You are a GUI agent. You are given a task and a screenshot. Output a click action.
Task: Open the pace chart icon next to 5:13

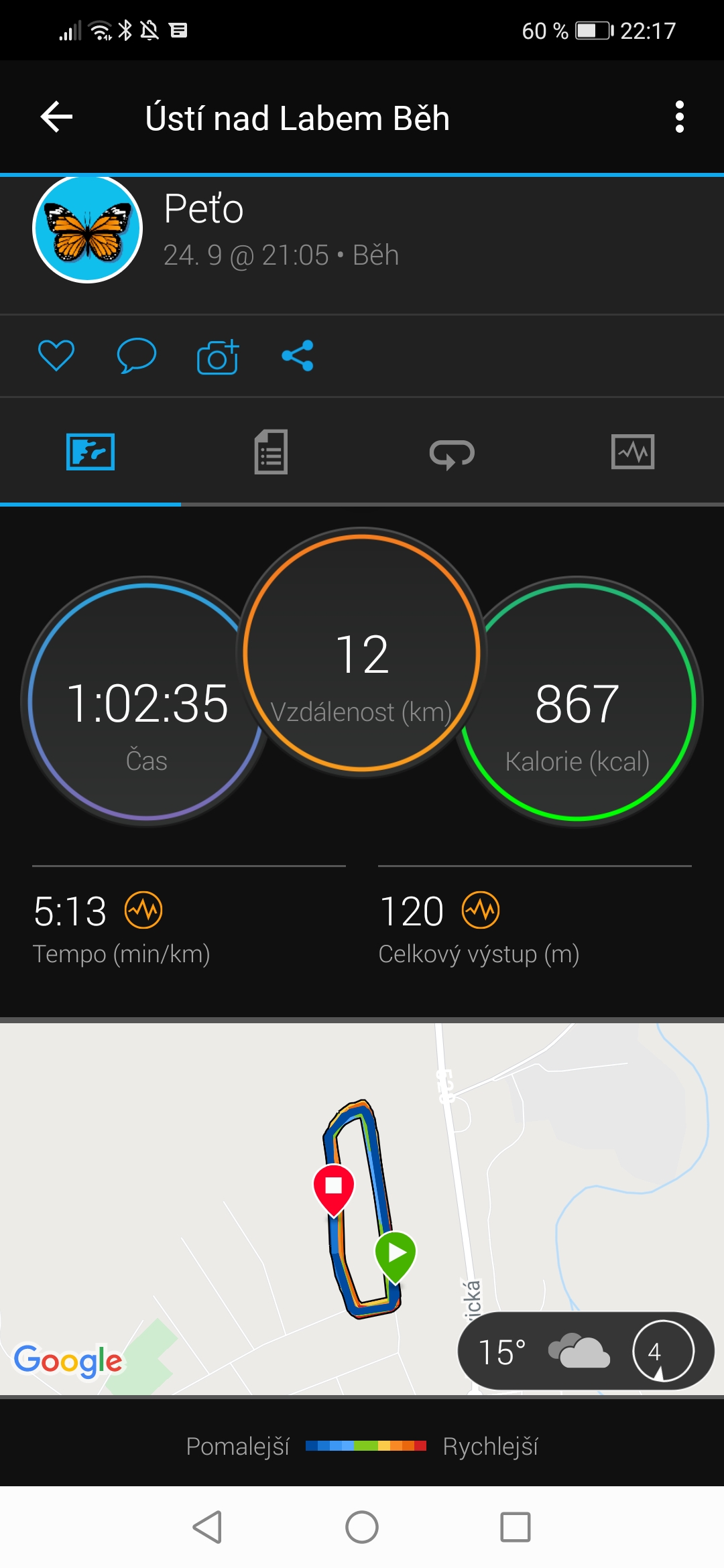click(x=143, y=910)
